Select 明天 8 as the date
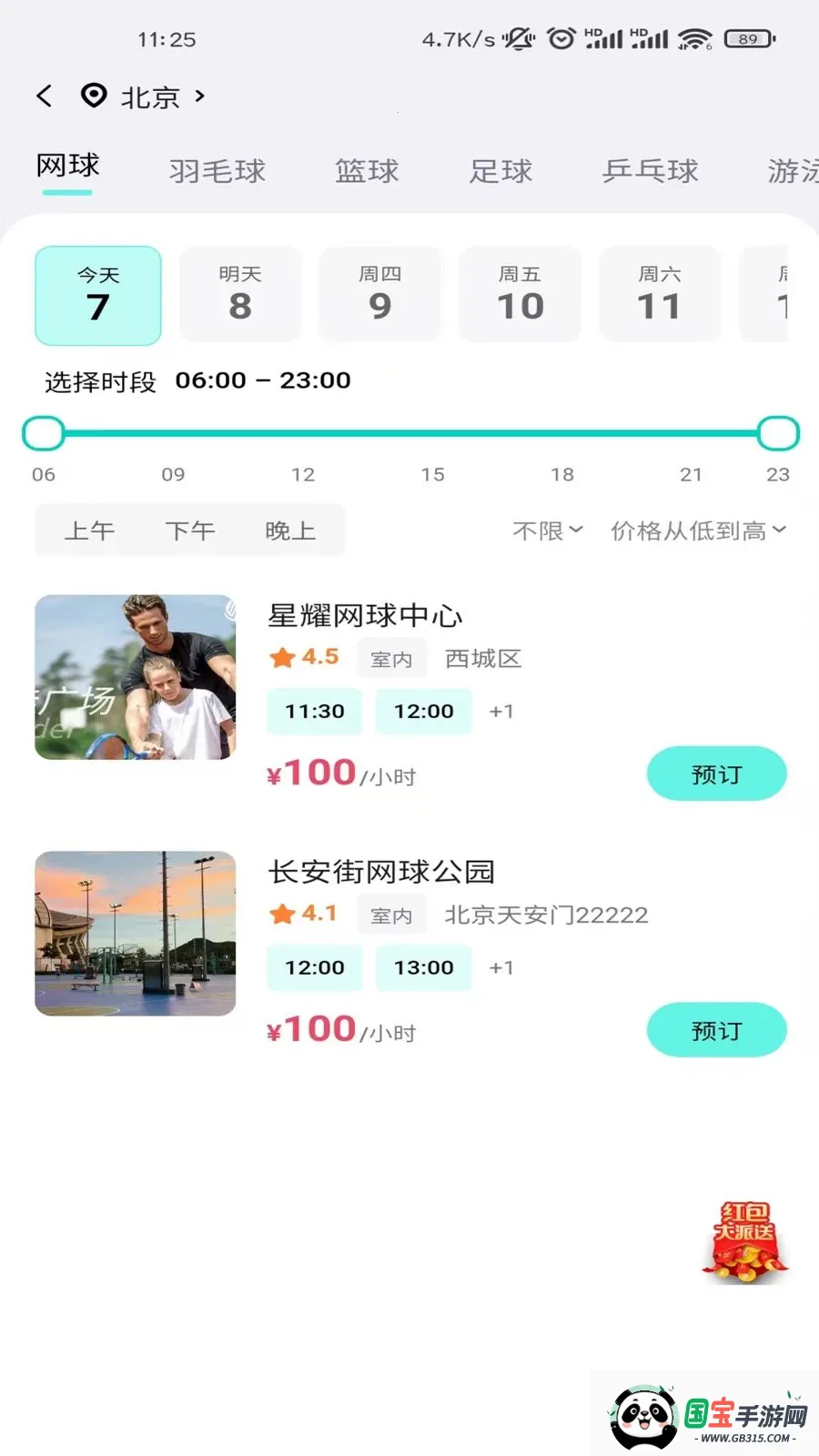 coord(240,295)
